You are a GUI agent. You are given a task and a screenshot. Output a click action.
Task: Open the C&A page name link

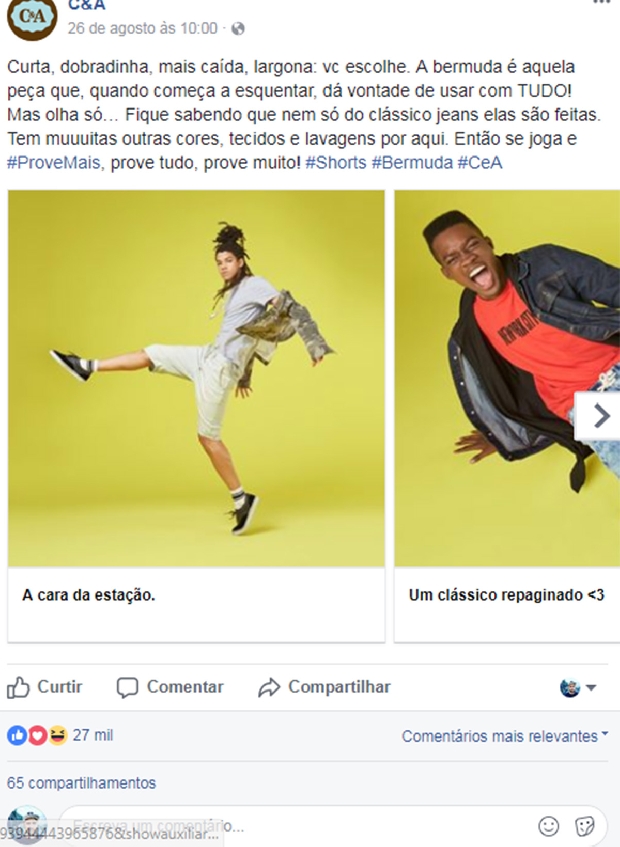click(x=87, y=6)
